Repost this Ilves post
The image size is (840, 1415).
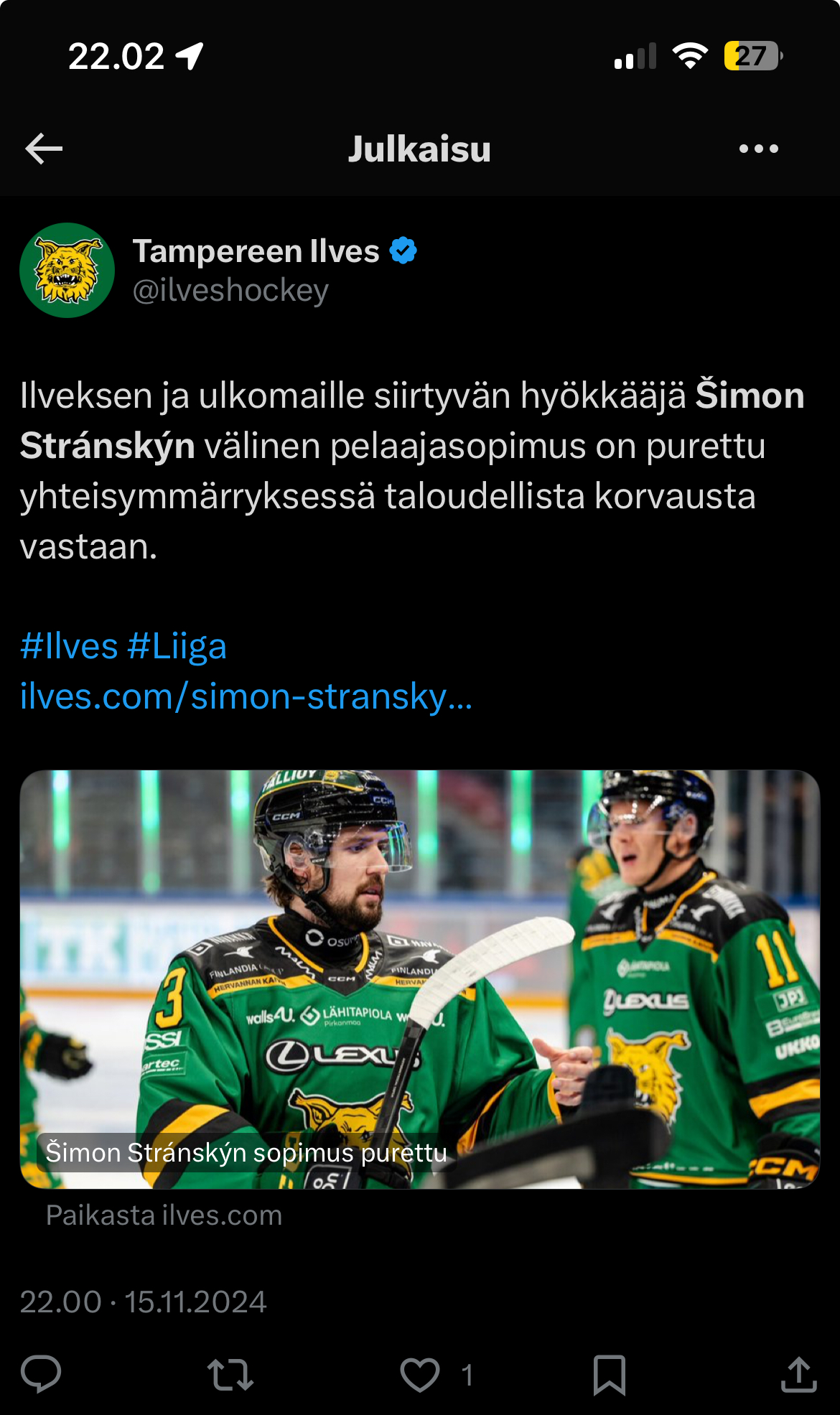230,1374
